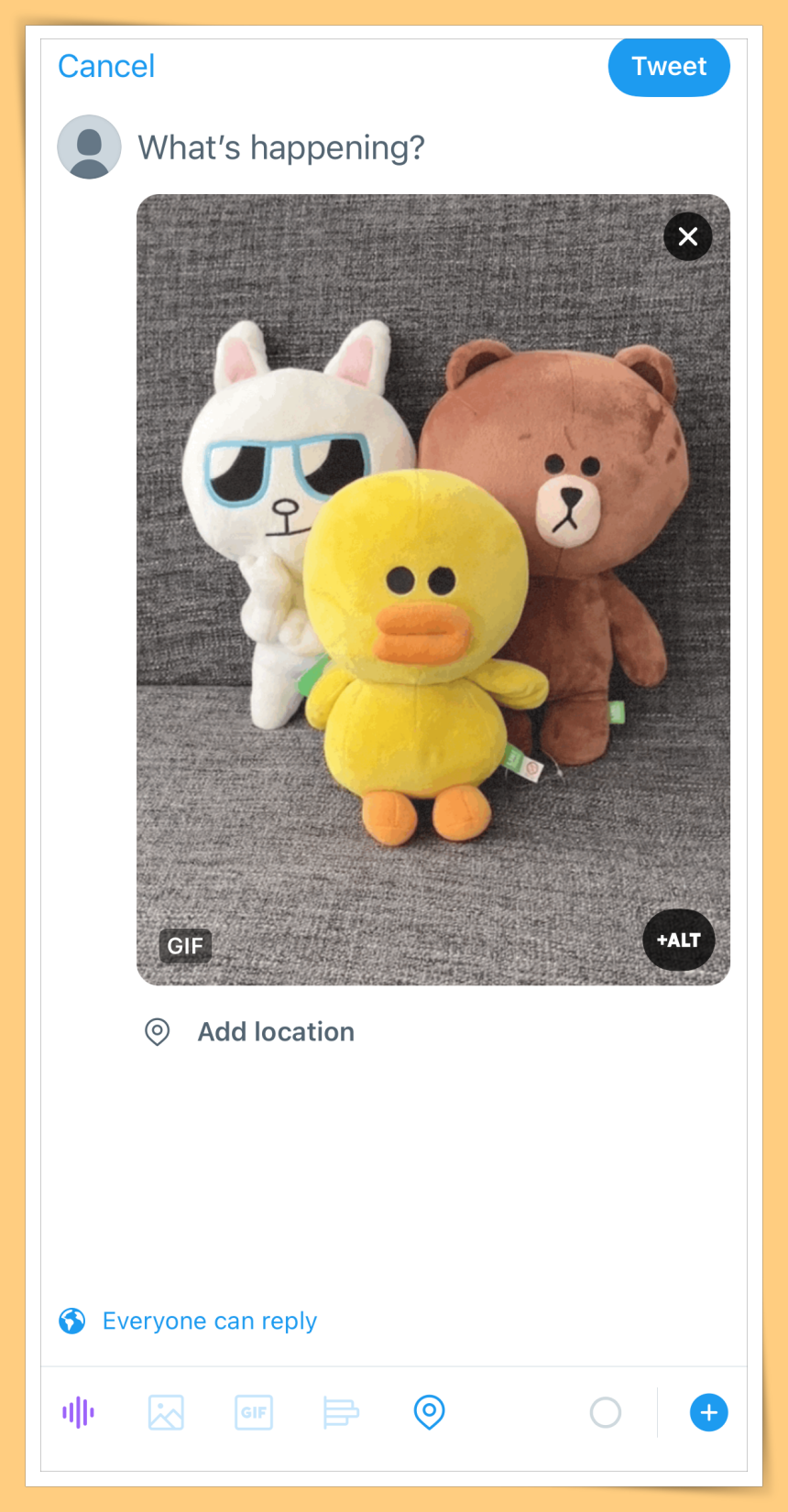The width and height of the screenshot is (788, 1512).
Task: Tap the location pin in toolbar
Action: 429,1412
